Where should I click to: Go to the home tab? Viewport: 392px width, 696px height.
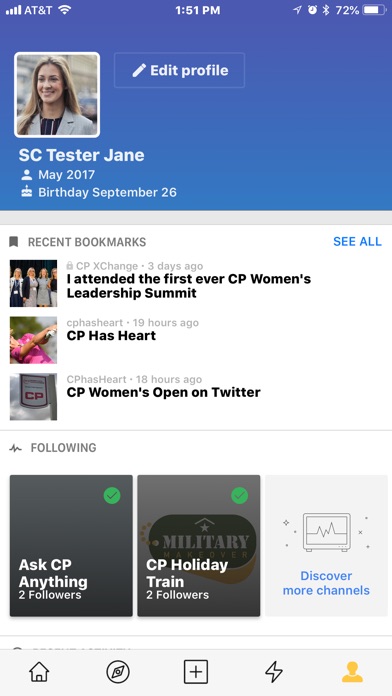[x=39, y=672]
